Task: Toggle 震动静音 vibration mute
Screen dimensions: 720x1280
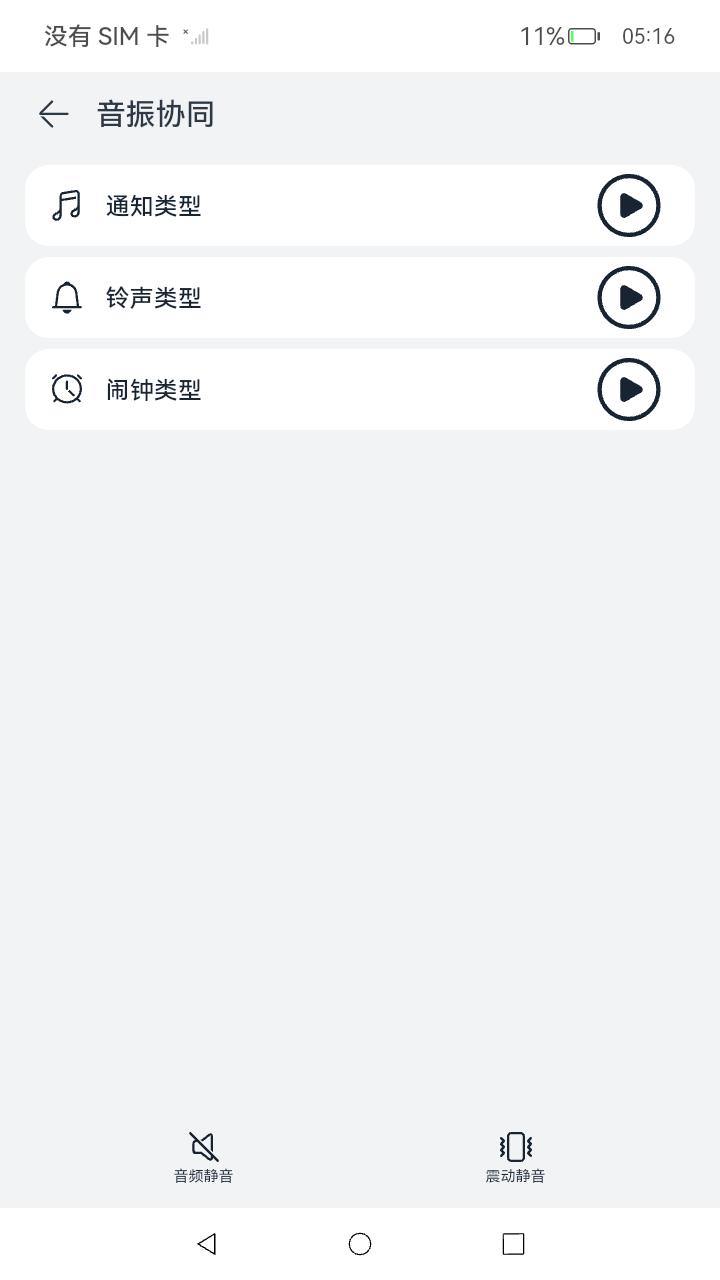Action: 515,1157
